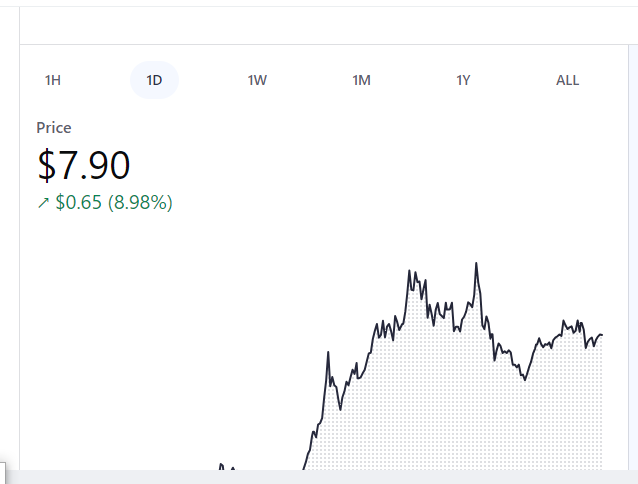
Task: Switch to the 1H time range
Action: [53, 80]
